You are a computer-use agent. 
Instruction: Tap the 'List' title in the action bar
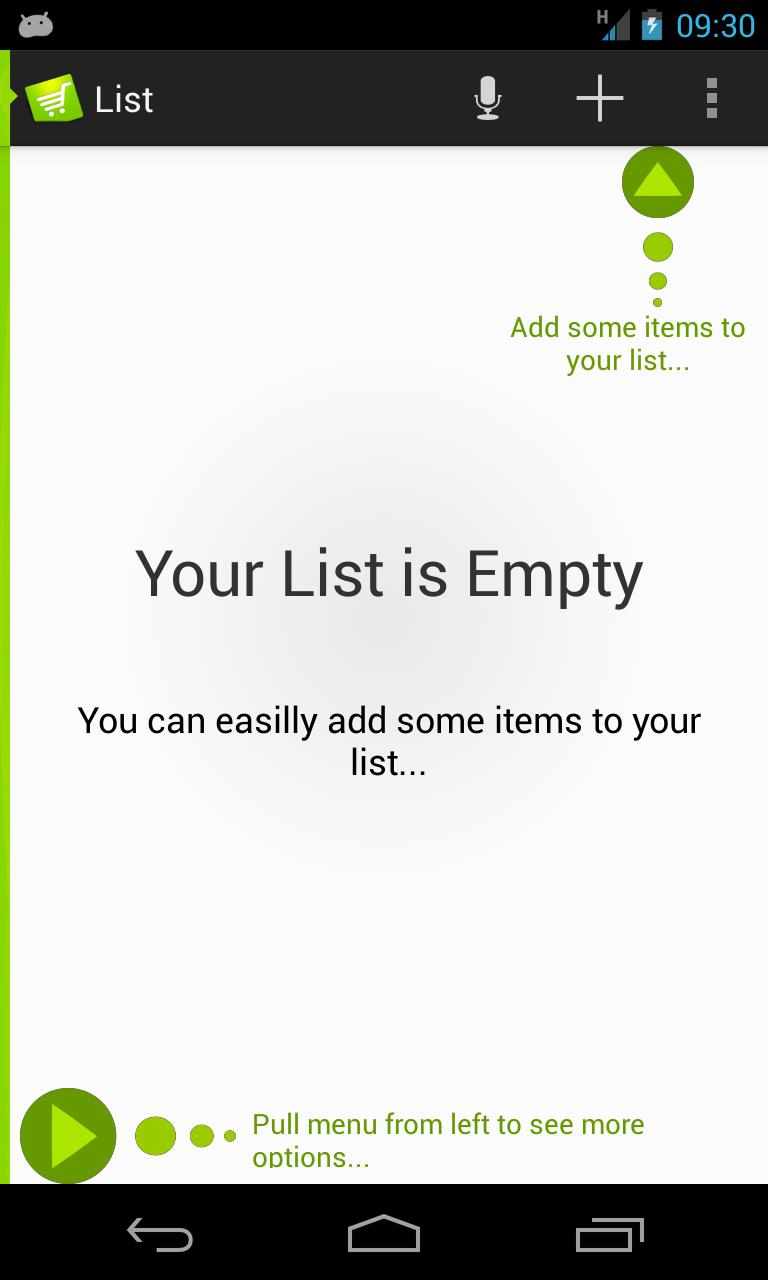[x=123, y=98]
